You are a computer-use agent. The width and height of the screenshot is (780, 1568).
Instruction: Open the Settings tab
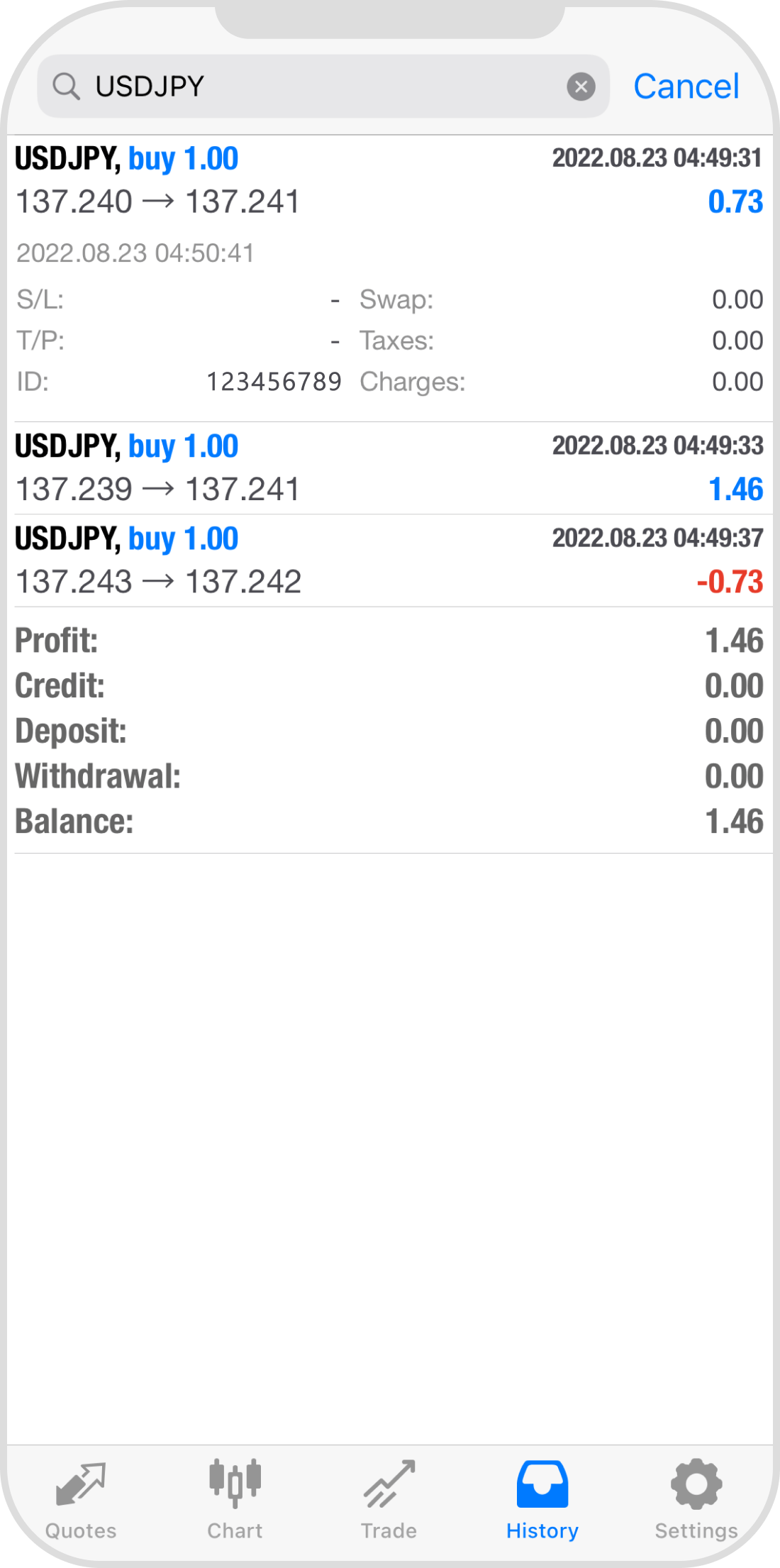pyautogui.click(x=696, y=1500)
